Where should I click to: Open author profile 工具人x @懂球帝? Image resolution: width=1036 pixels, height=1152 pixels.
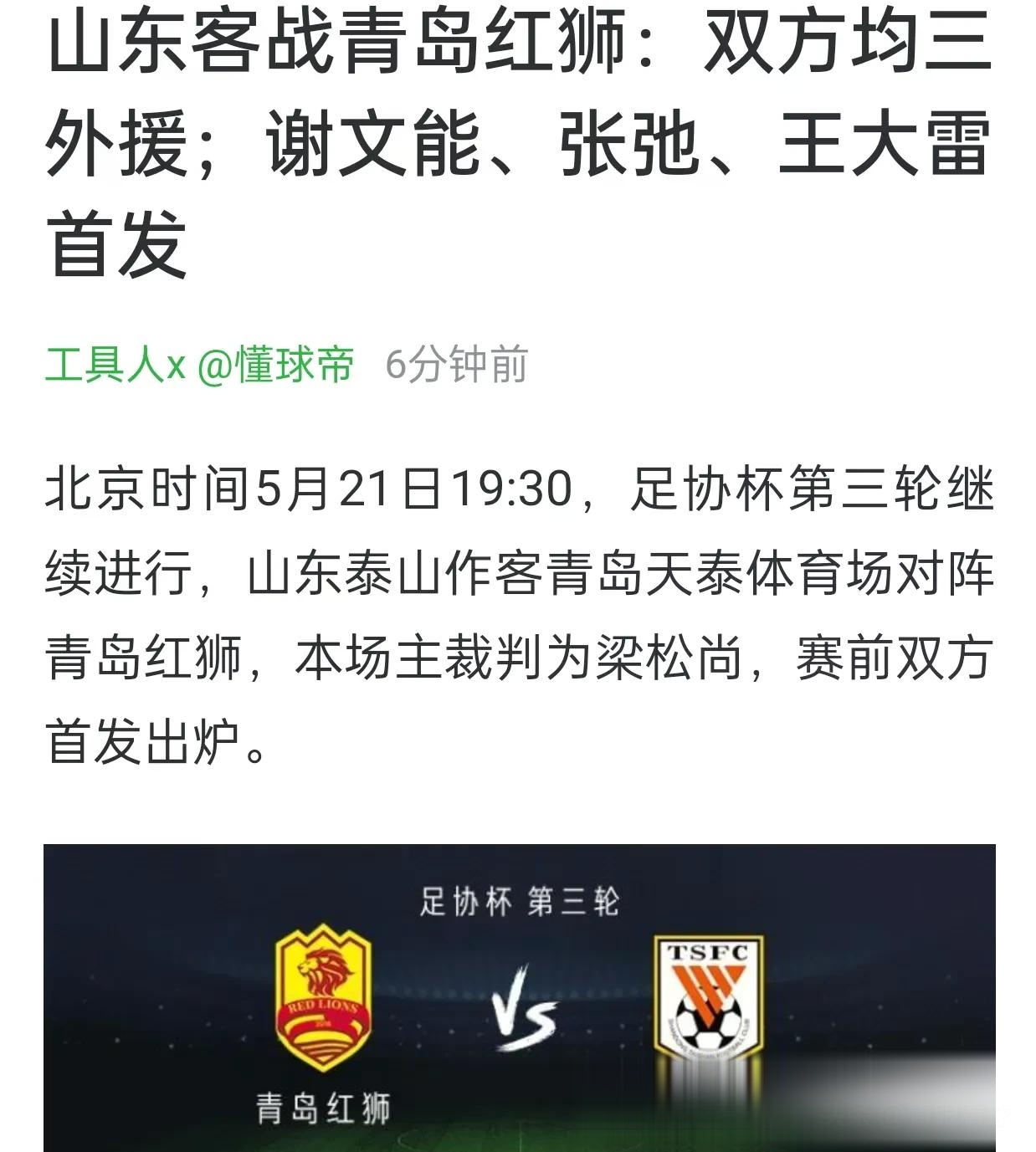199,365
